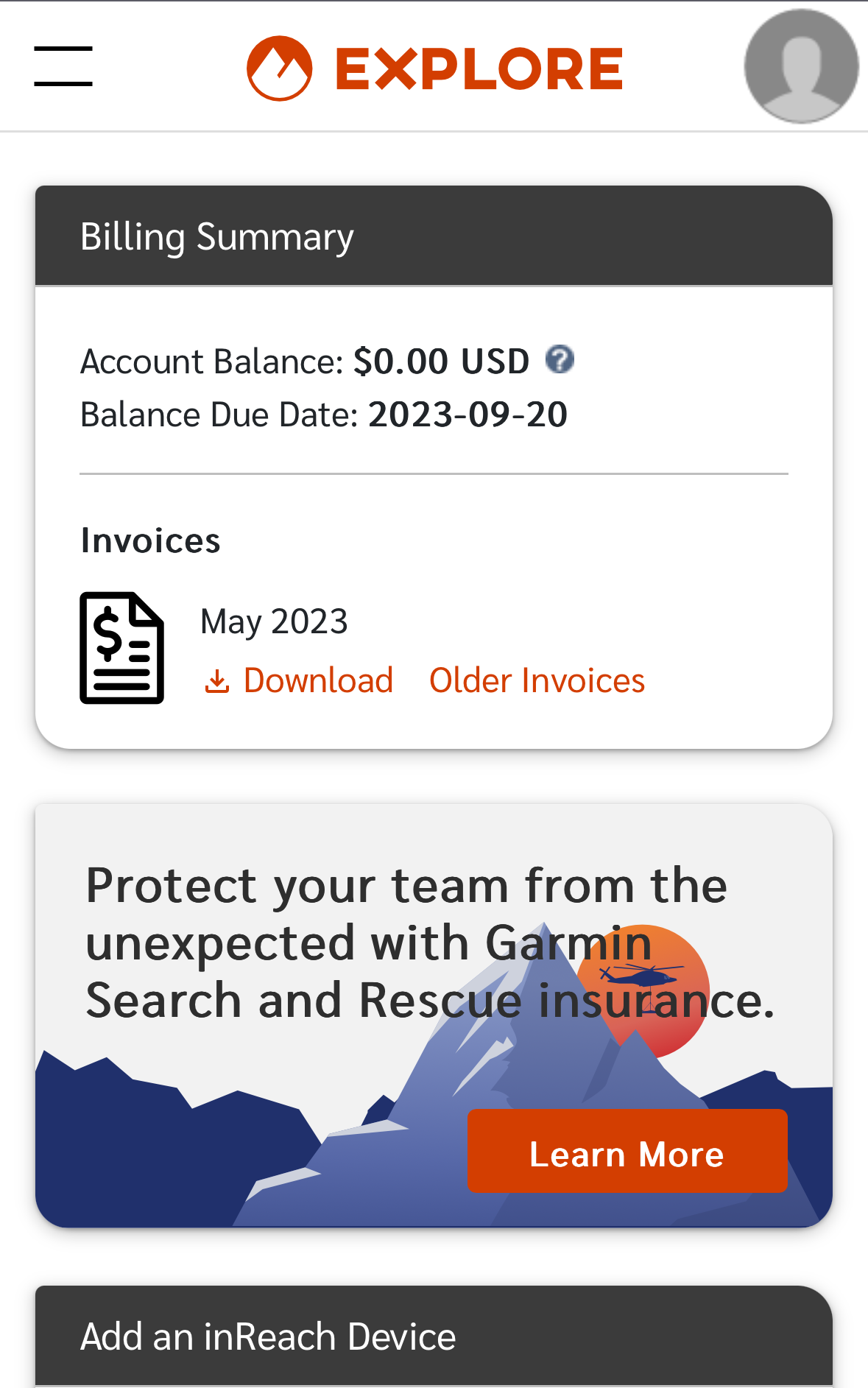Download the May 2023 invoice
This screenshot has width=868, height=1388.
pos(300,680)
